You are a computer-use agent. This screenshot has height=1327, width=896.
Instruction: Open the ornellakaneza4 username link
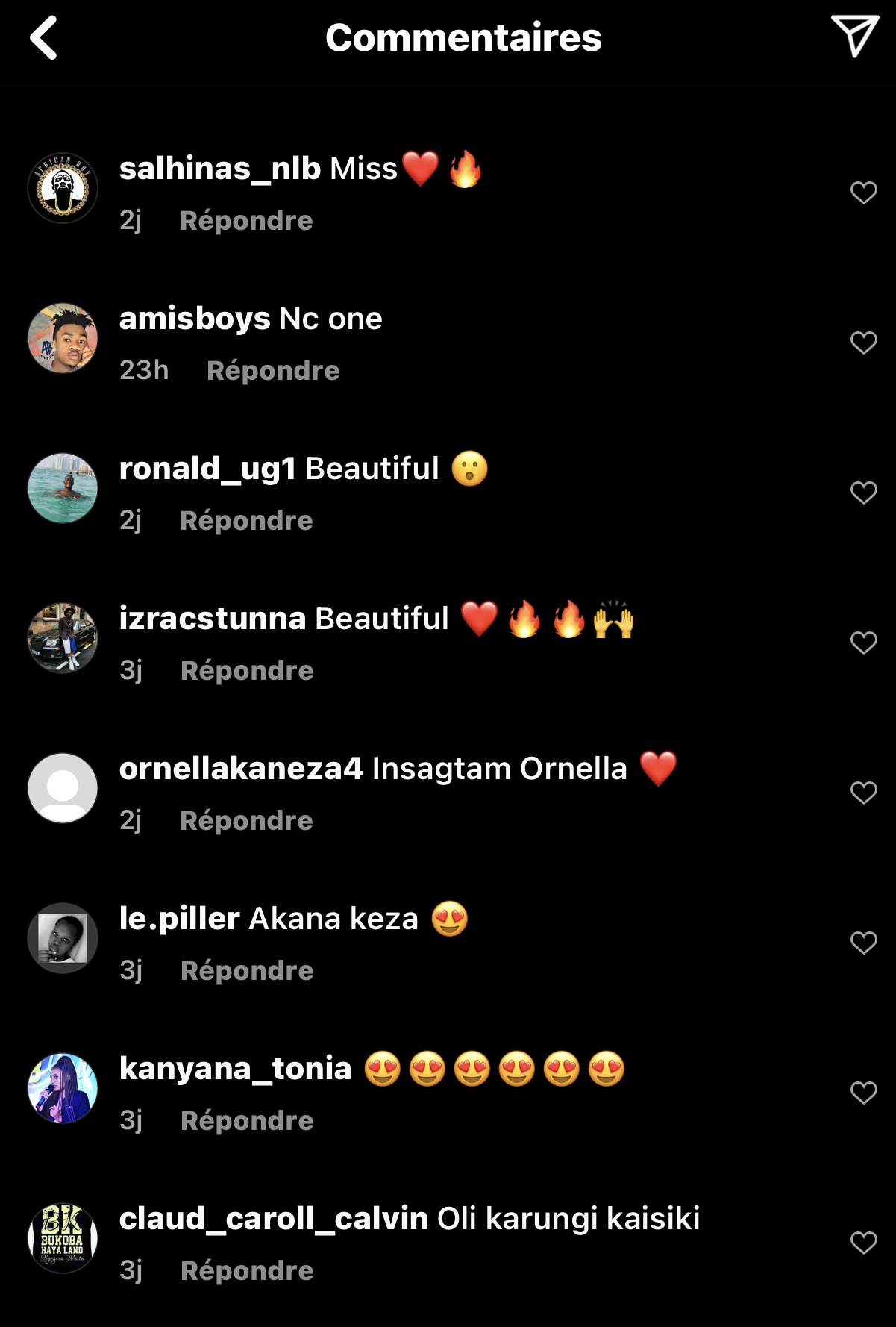click(x=241, y=769)
